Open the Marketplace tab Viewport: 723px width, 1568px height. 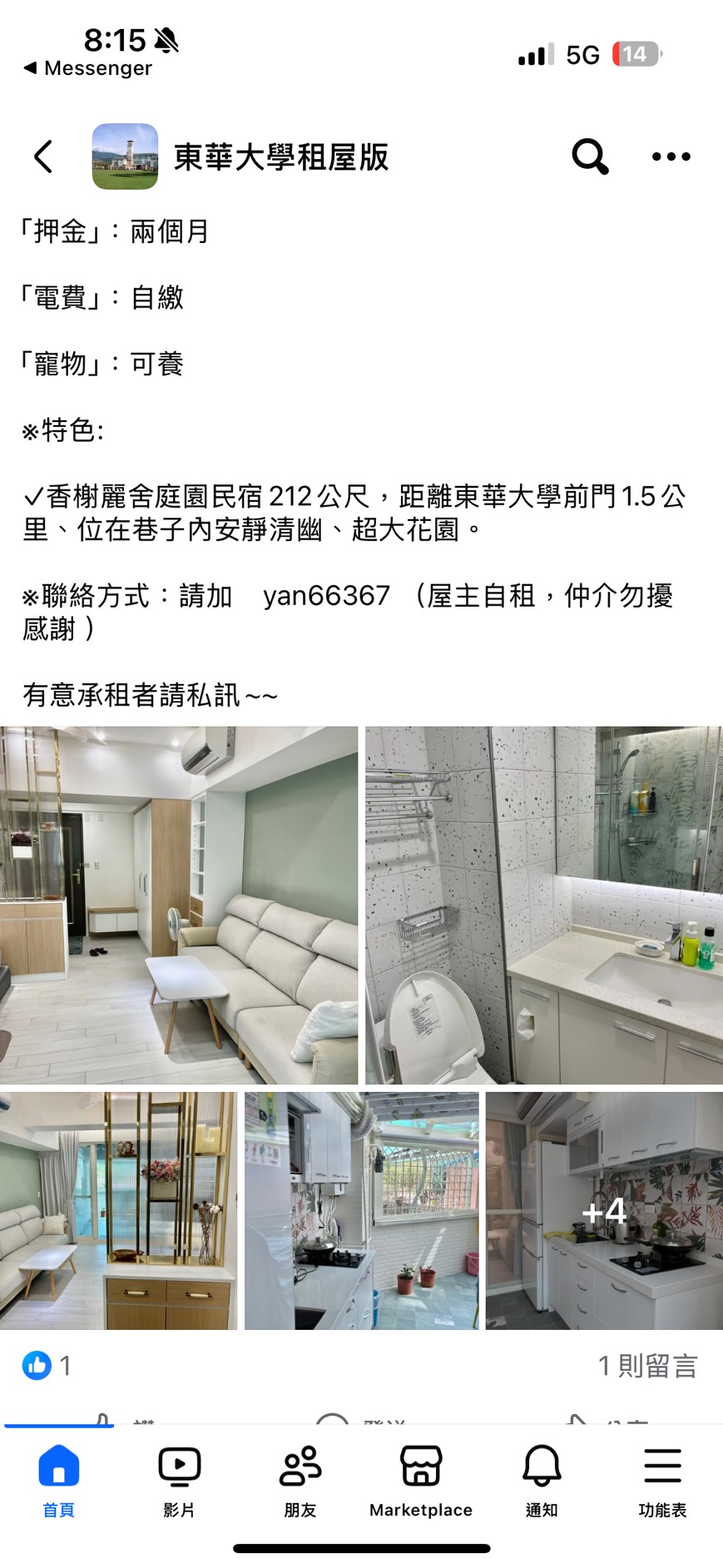[x=420, y=1481]
